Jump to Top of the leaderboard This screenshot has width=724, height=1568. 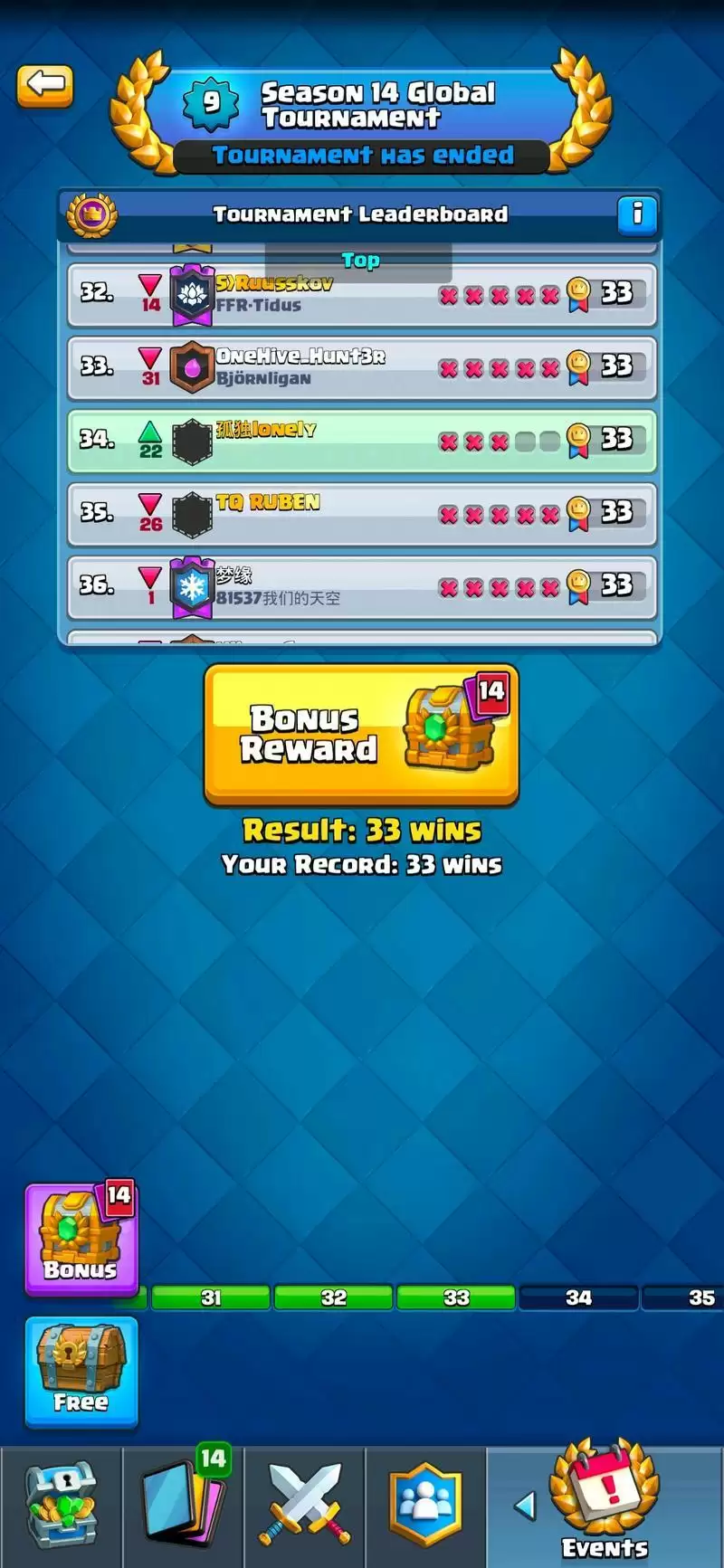click(360, 261)
